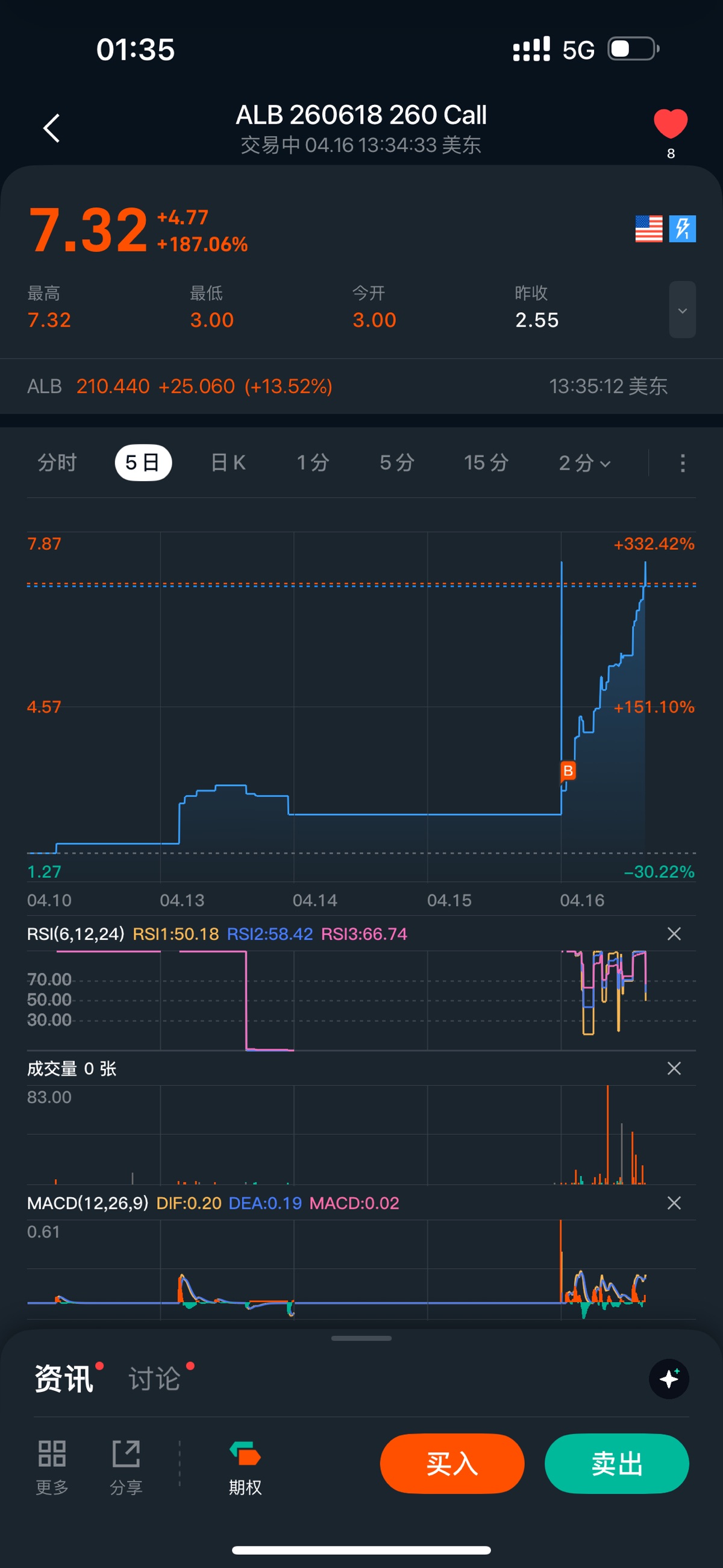This screenshot has width=723, height=1568.
Task: Switch to the 1分 chart tab
Action: pyautogui.click(x=313, y=462)
